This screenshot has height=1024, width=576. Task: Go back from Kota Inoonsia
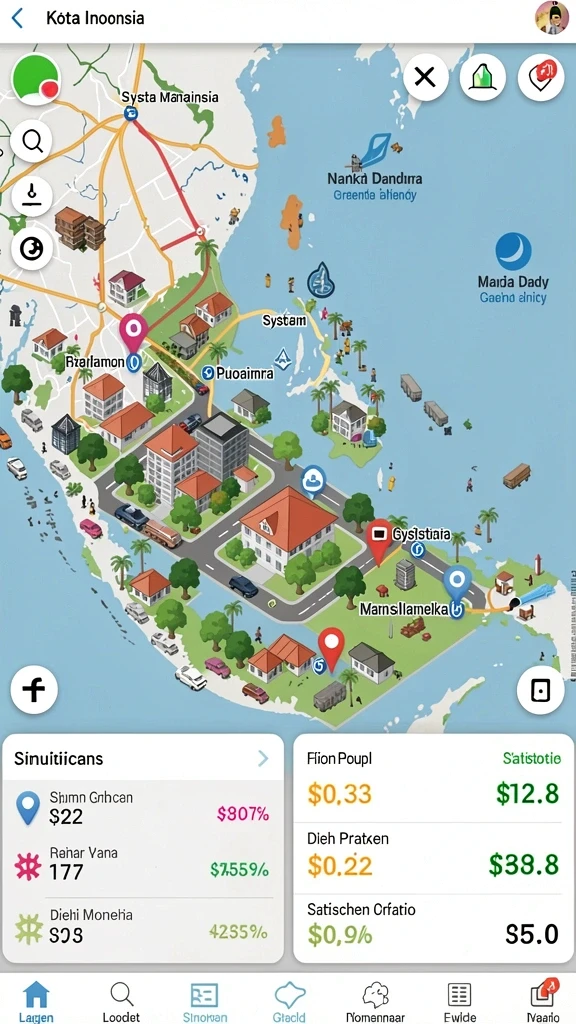(18, 18)
